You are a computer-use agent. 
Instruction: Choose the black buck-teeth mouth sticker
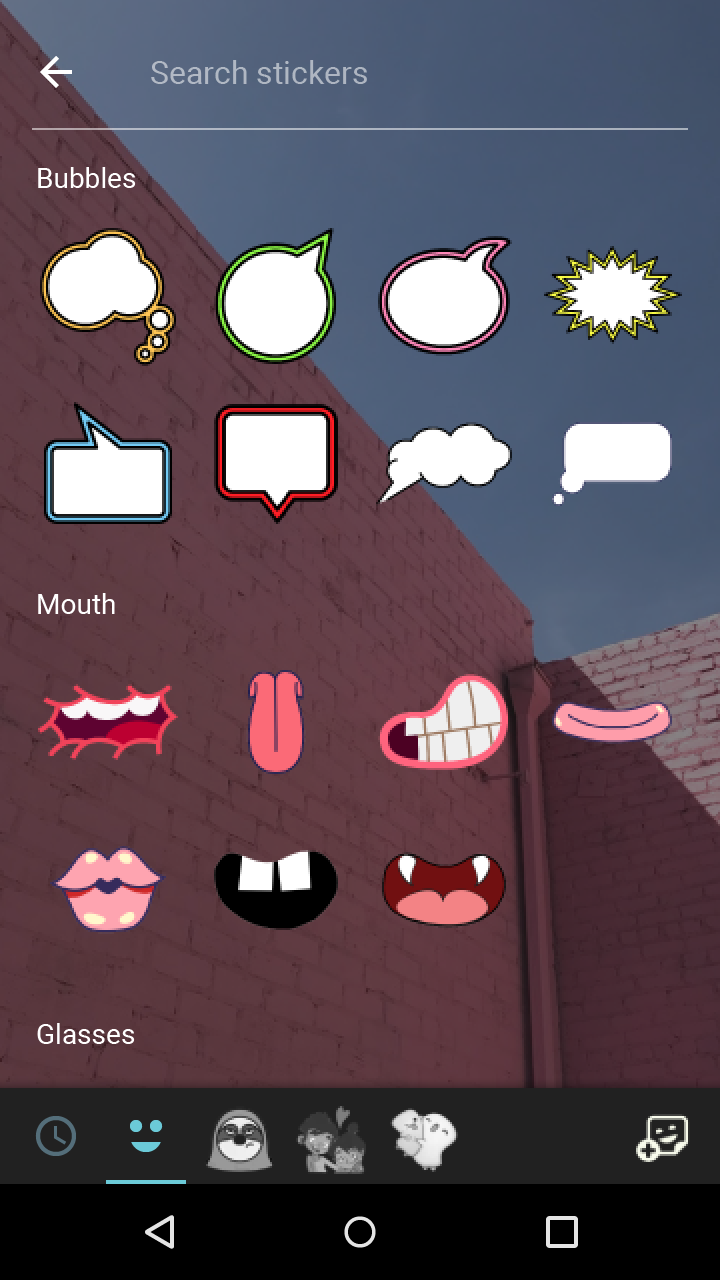click(x=276, y=886)
